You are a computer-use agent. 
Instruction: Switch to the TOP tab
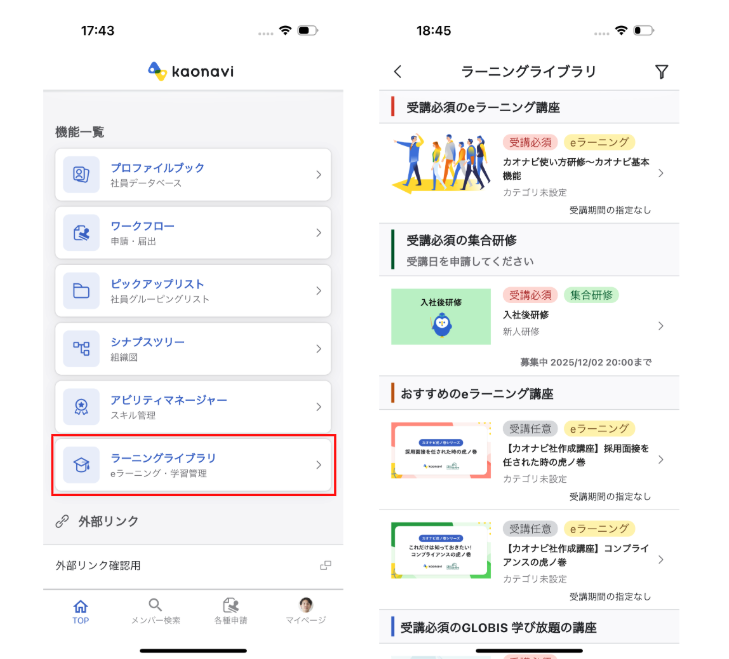tap(80, 611)
